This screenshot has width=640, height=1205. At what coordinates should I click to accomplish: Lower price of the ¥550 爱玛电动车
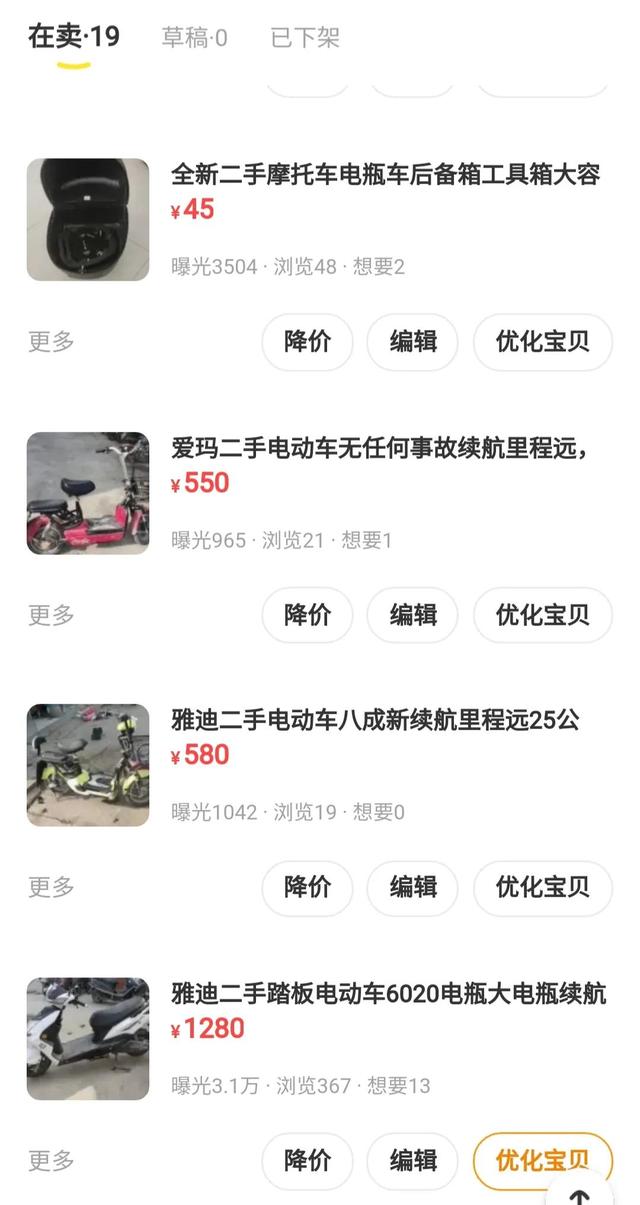point(307,614)
